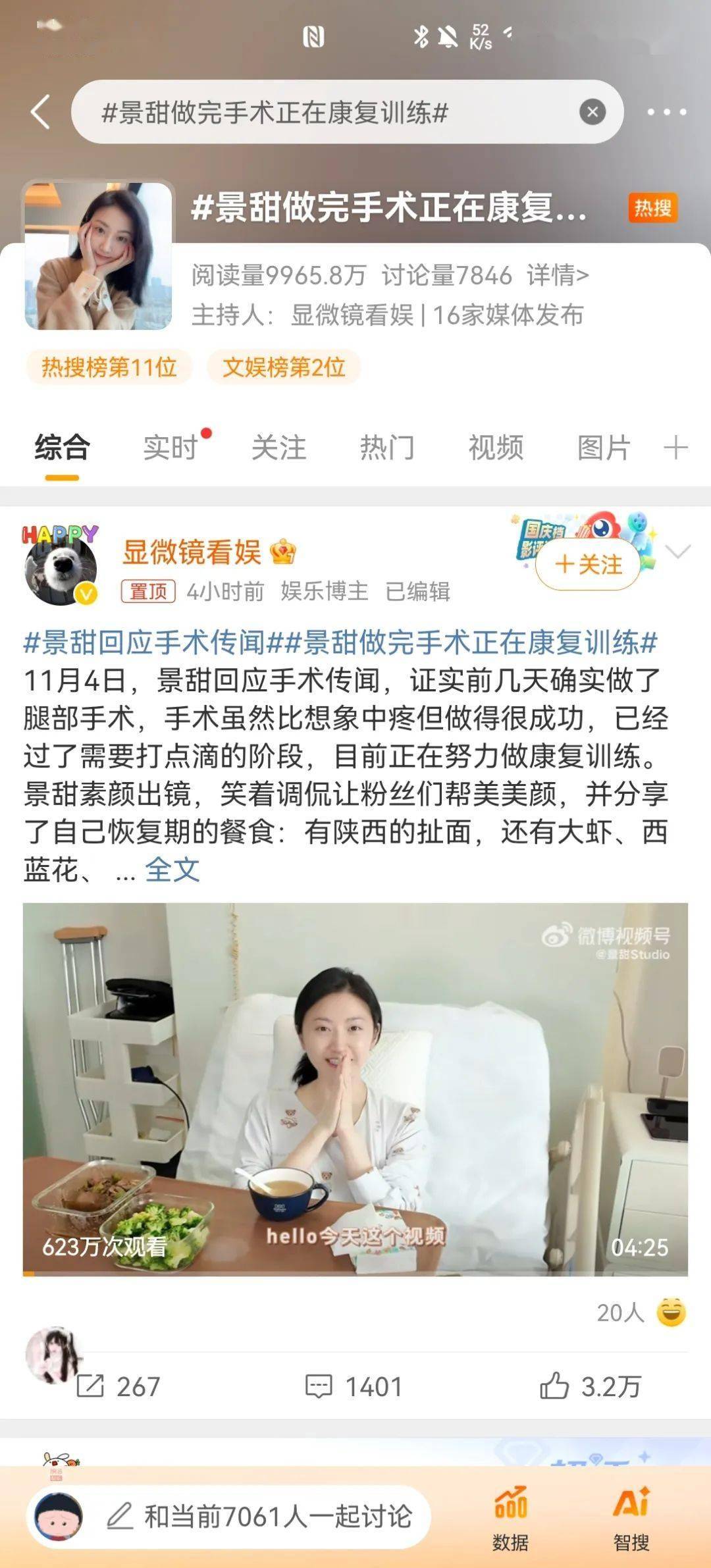Clear the search box text
Screen dimensions: 711x1568
(x=592, y=112)
